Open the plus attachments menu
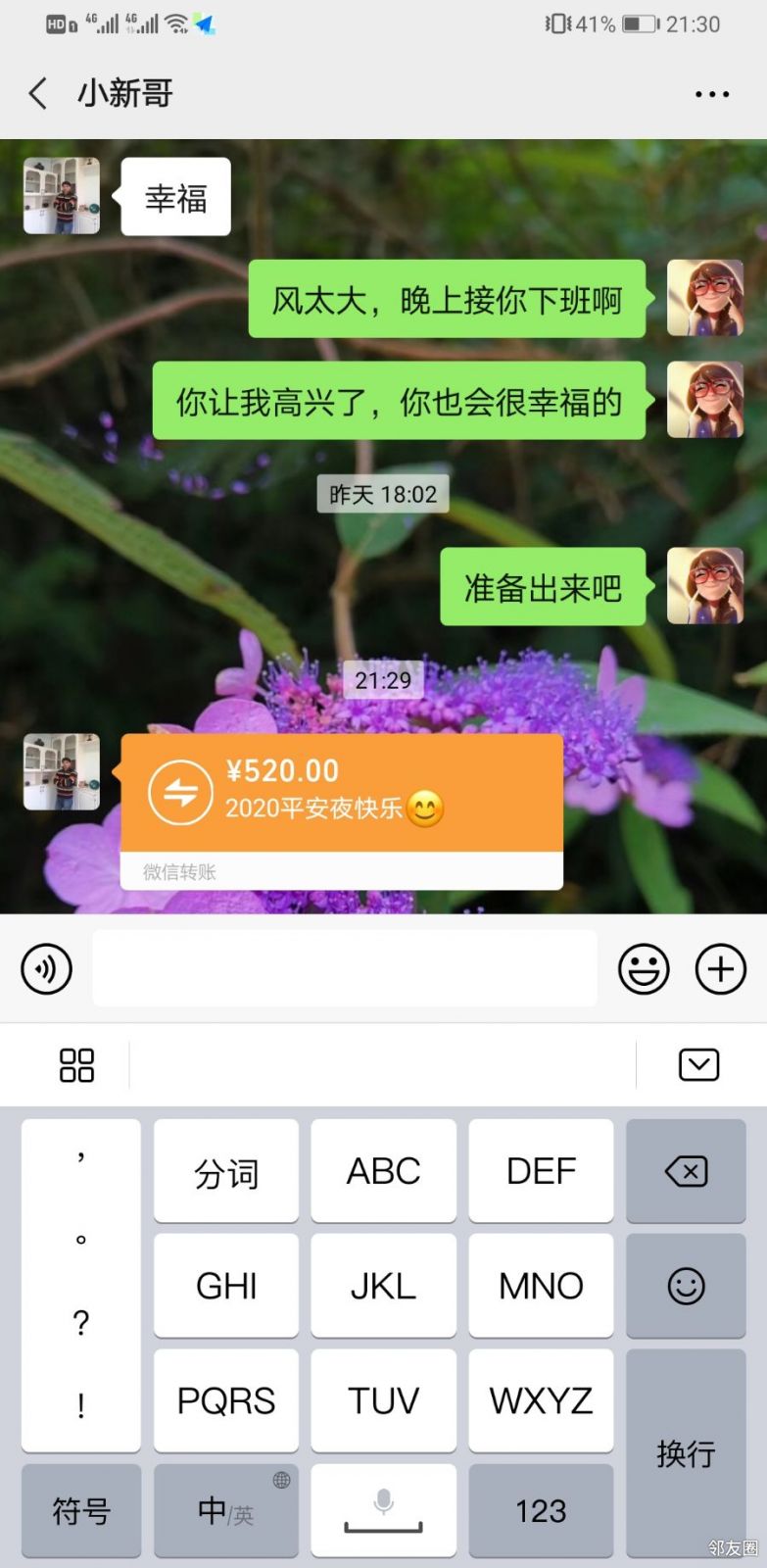The height and width of the screenshot is (1568, 767). (720, 969)
